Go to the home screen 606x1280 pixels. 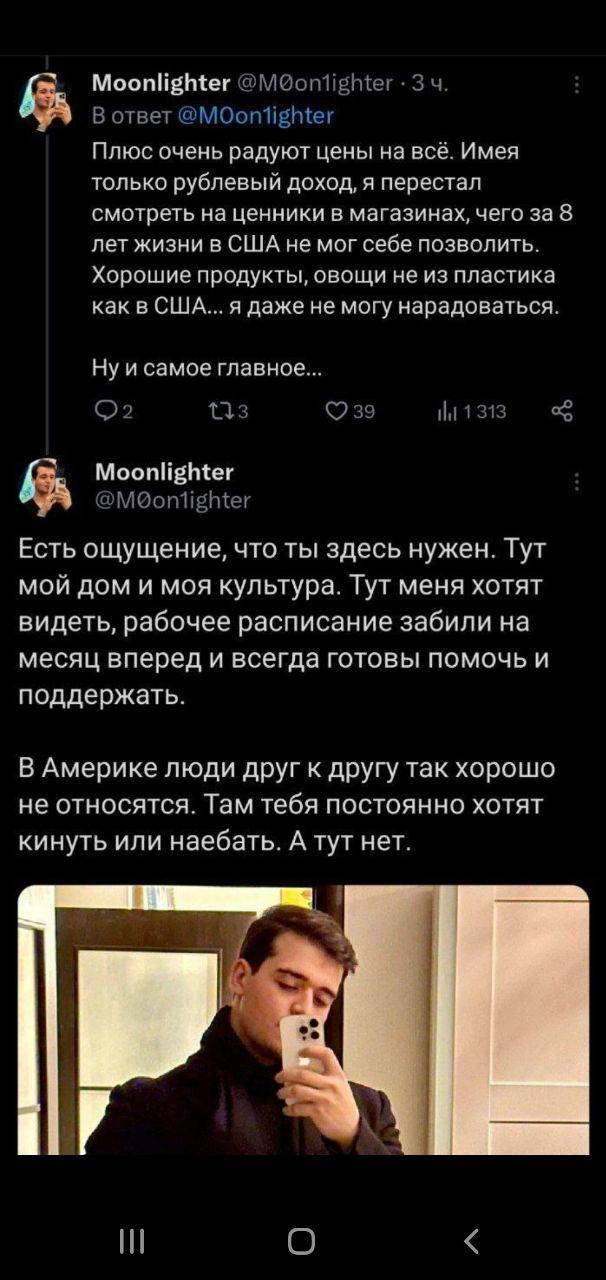point(301,1241)
